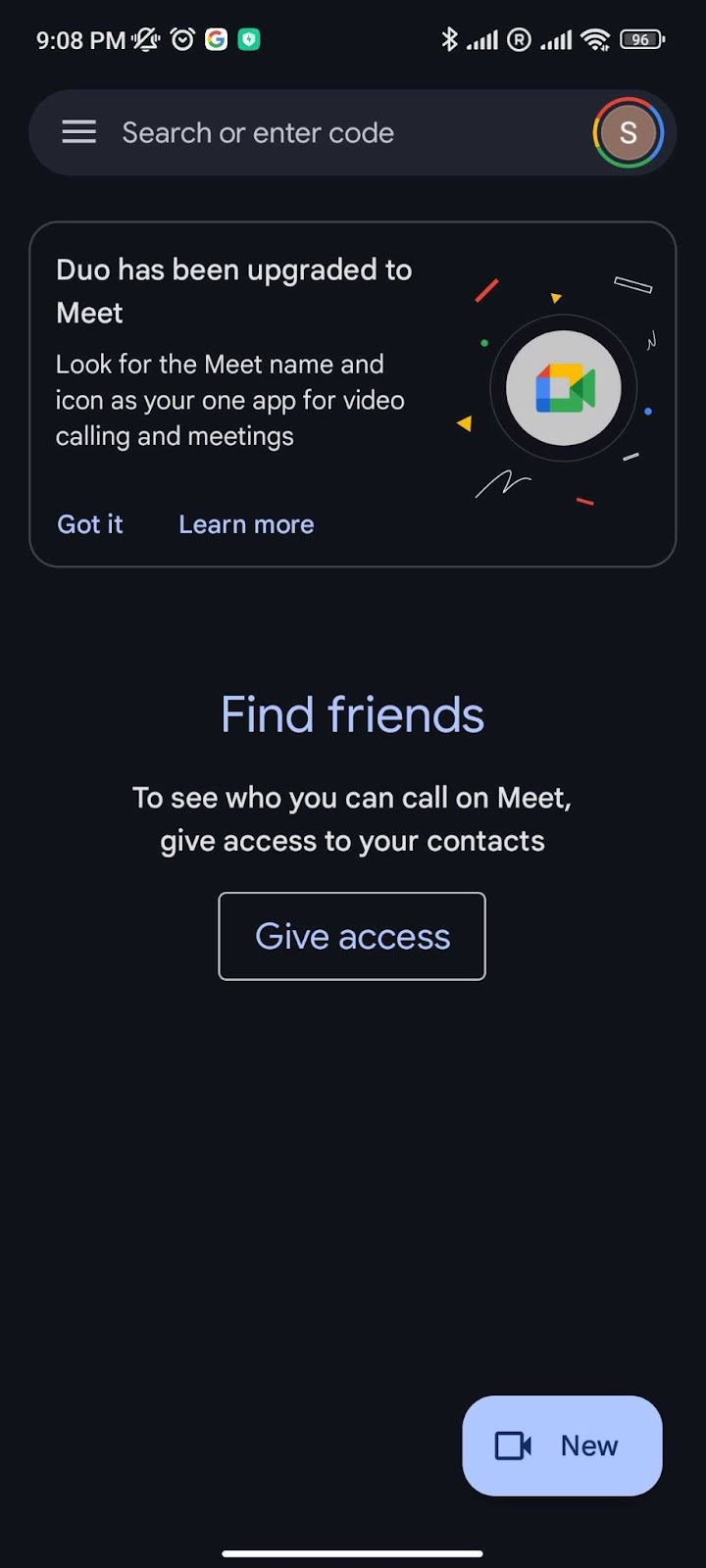The image size is (706, 1568).
Task: Tap the Bluetooth icon in the status bar
Action: 450,39
